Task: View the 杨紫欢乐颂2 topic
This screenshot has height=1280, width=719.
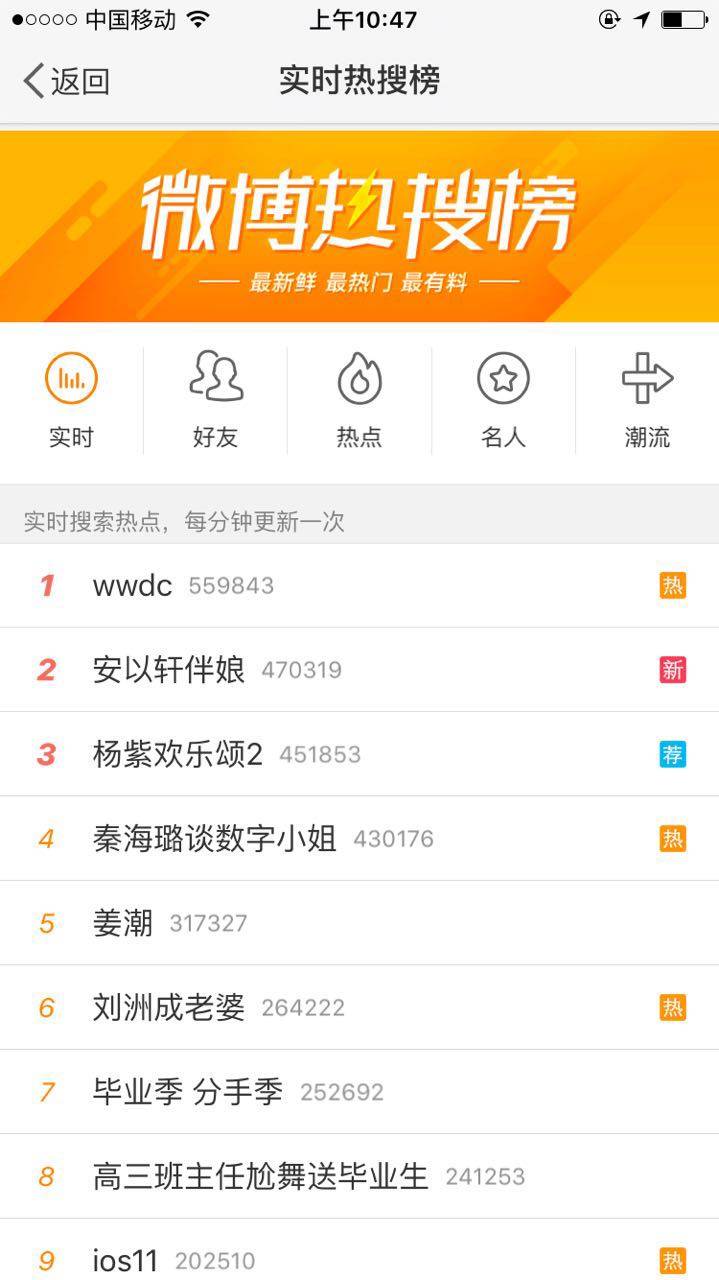Action: click(177, 754)
